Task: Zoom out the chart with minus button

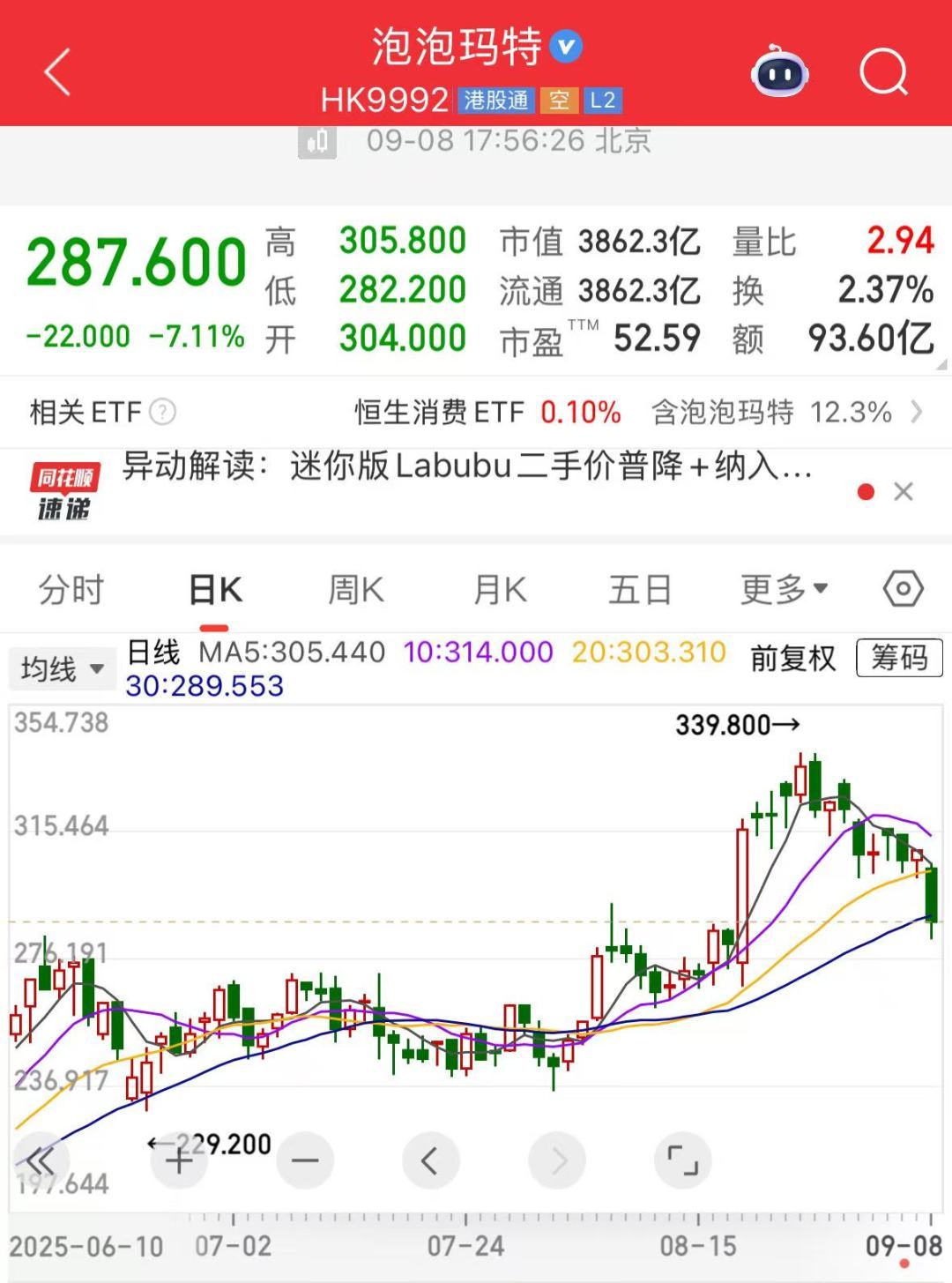Action: click(305, 1160)
